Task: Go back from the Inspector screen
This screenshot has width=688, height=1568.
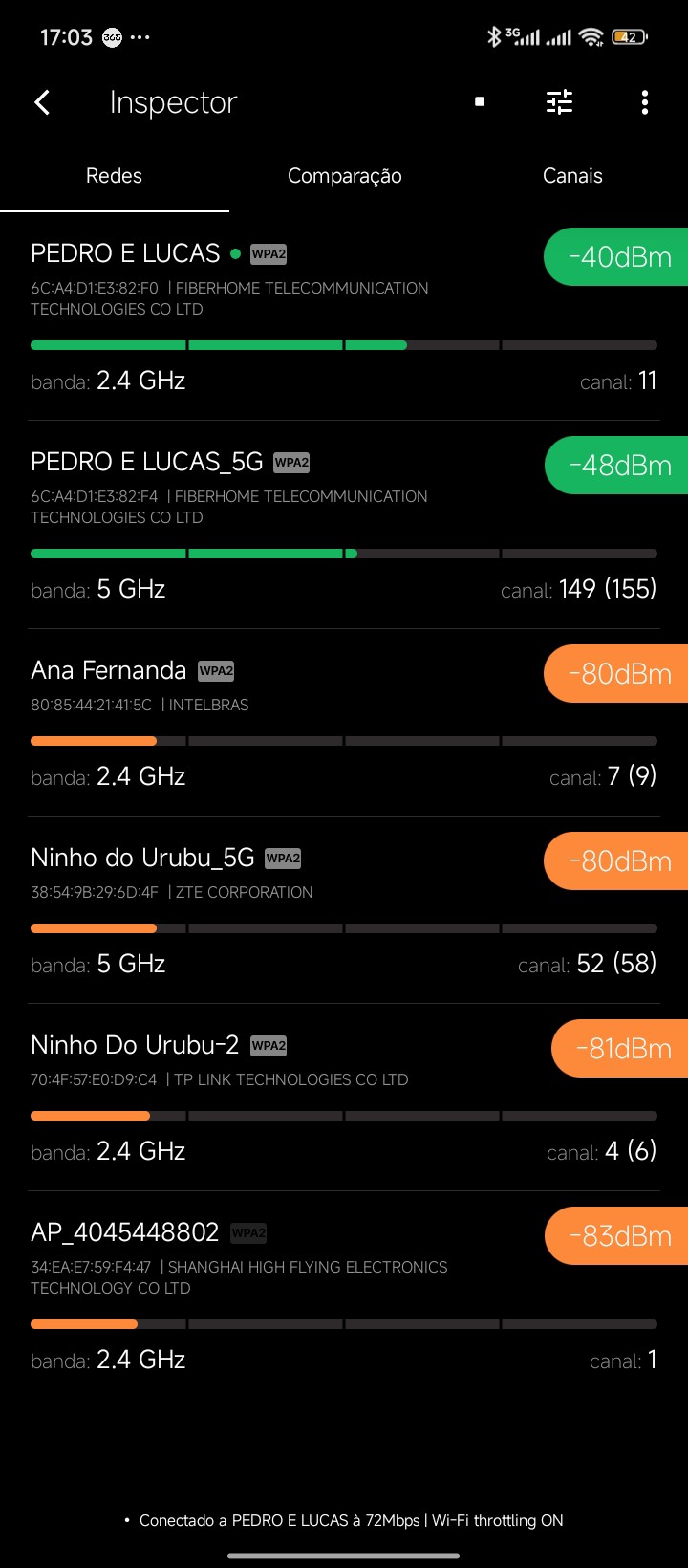Action: (42, 102)
